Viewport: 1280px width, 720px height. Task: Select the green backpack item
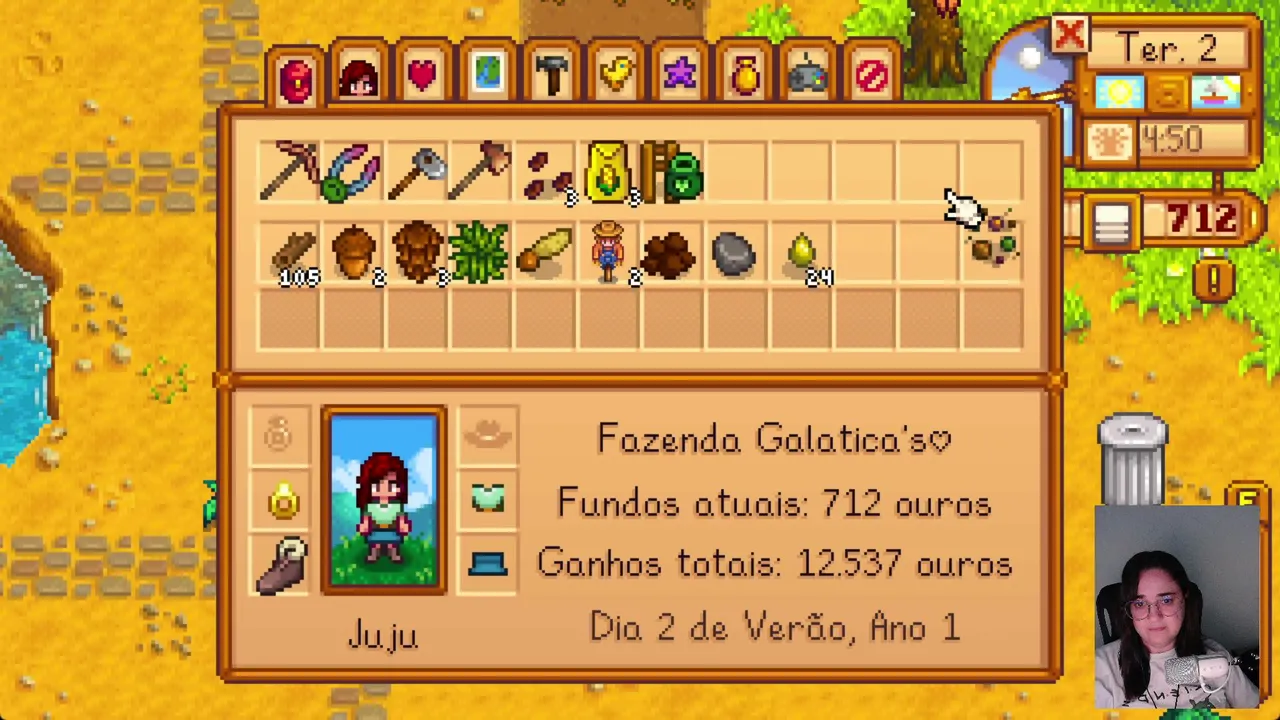click(x=674, y=172)
